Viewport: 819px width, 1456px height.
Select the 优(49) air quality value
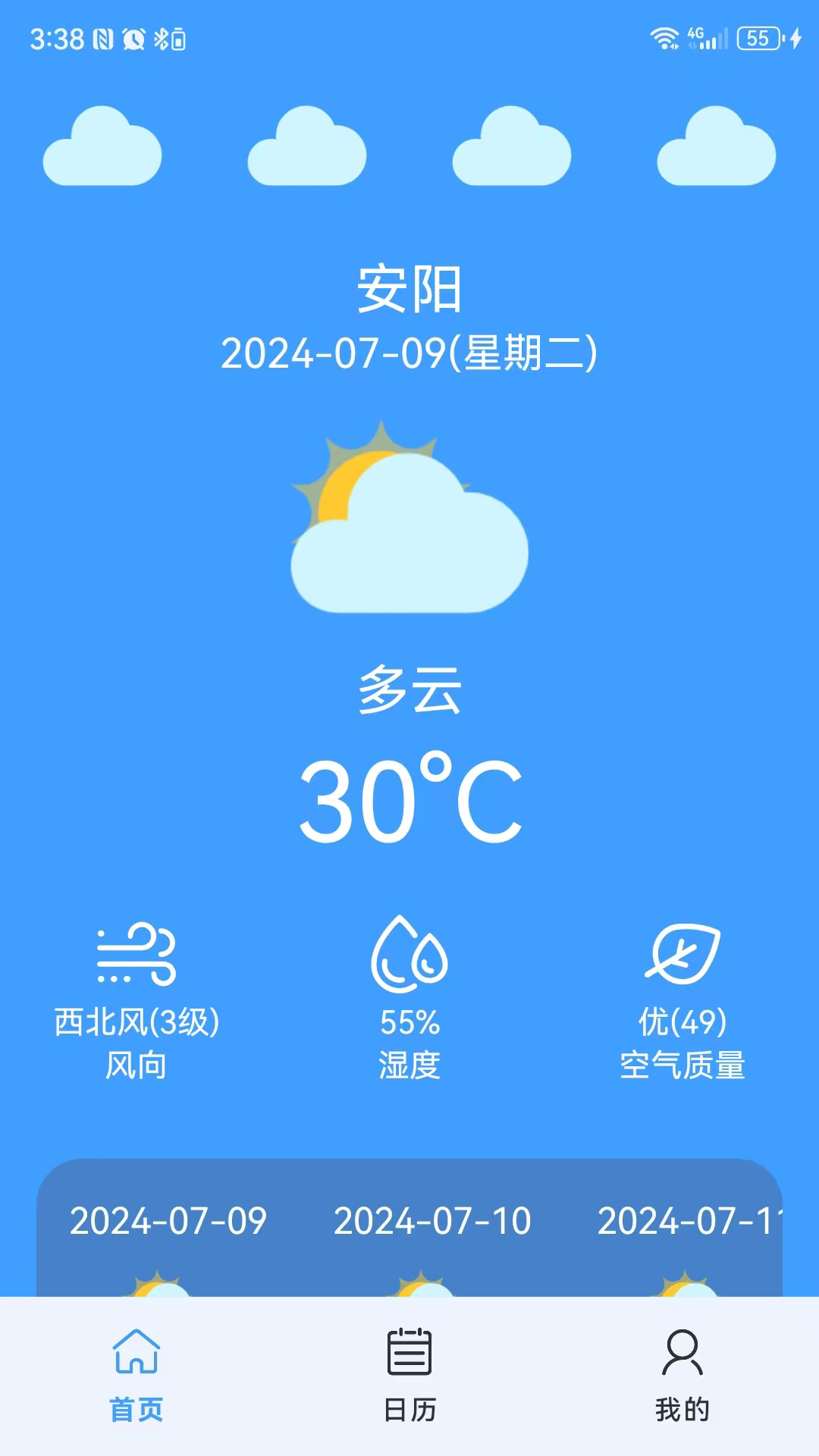pyautogui.click(x=681, y=1022)
